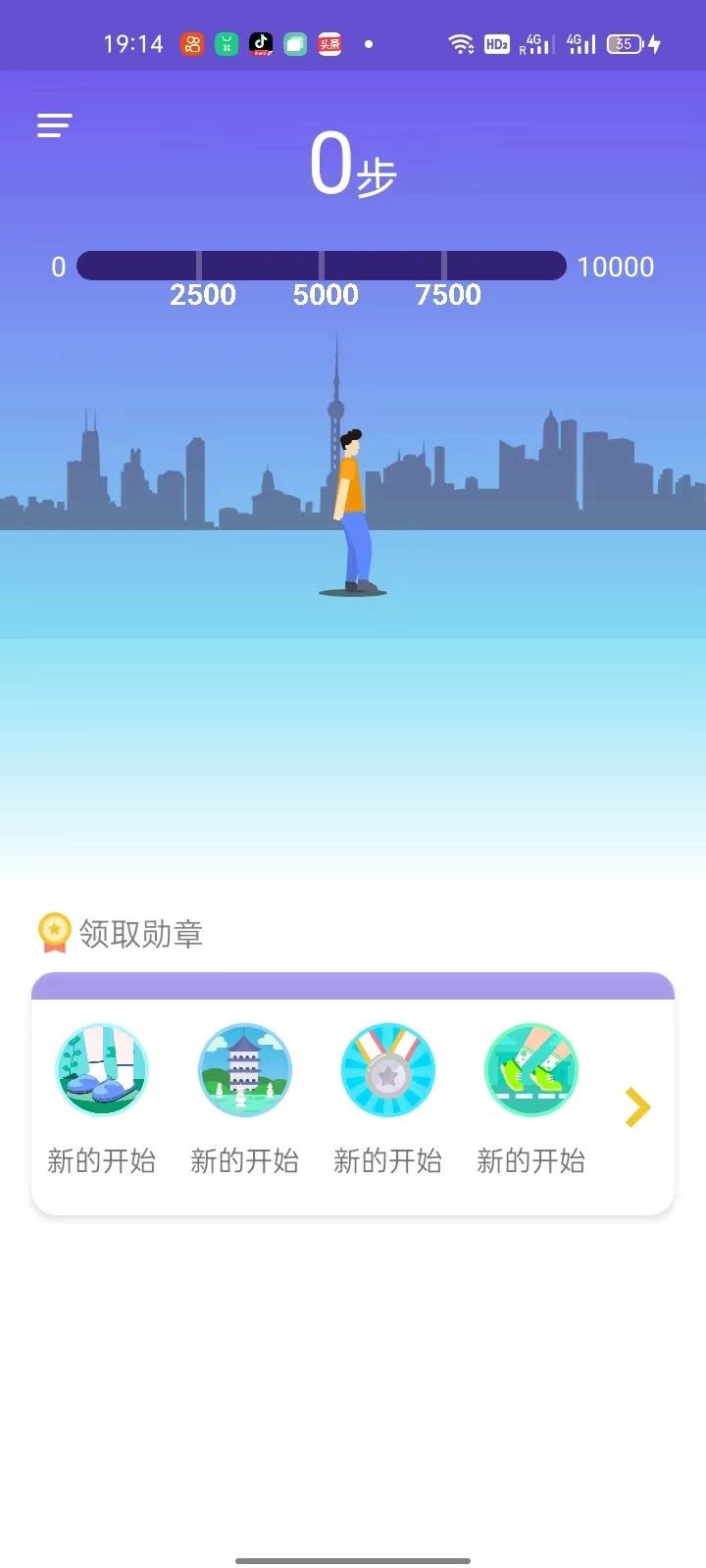Tap the 5000 step milestone marker

coord(328,294)
